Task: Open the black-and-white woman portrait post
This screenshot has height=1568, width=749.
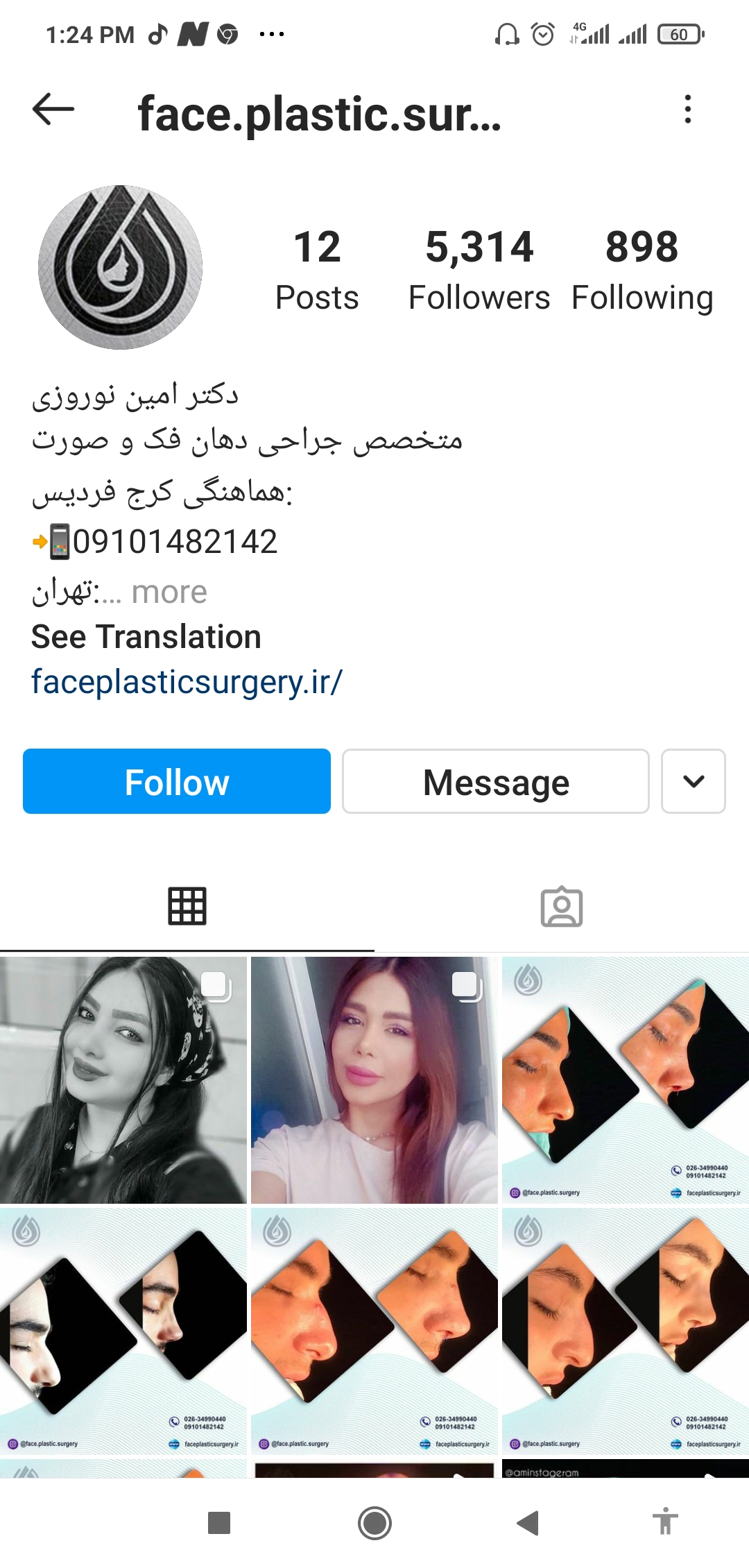Action: pos(123,1080)
